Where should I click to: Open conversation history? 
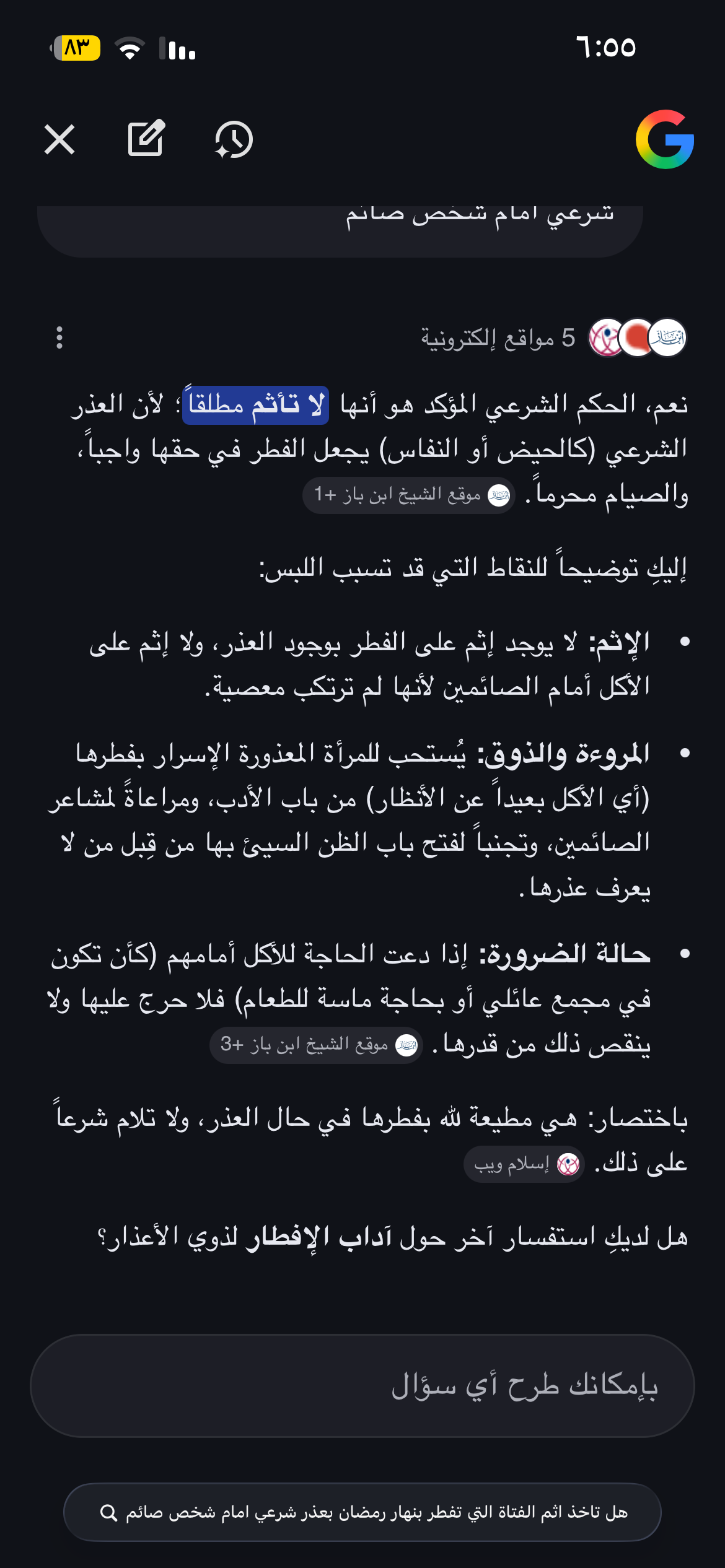[x=234, y=141]
